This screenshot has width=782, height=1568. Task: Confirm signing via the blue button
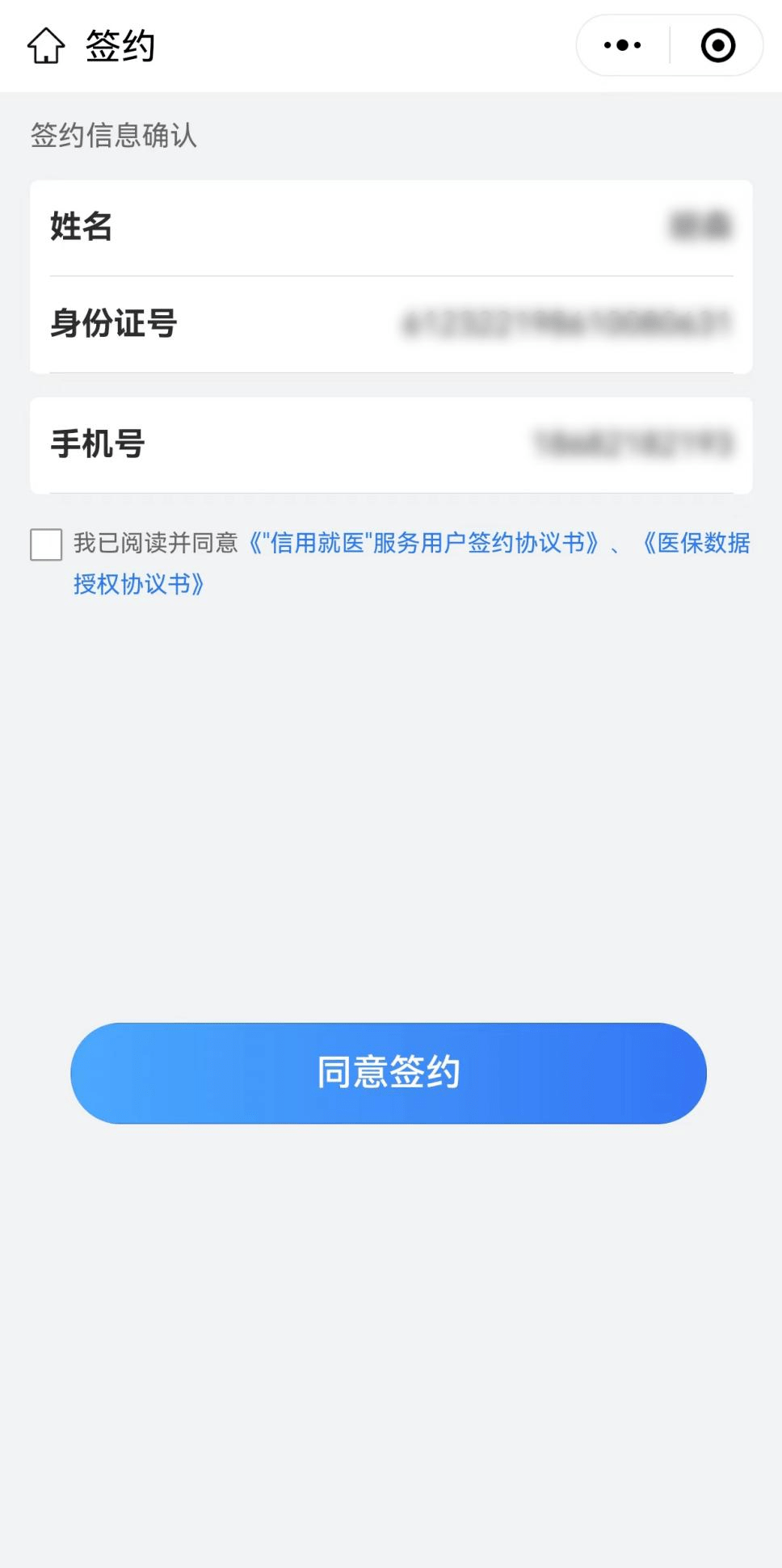389,1073
